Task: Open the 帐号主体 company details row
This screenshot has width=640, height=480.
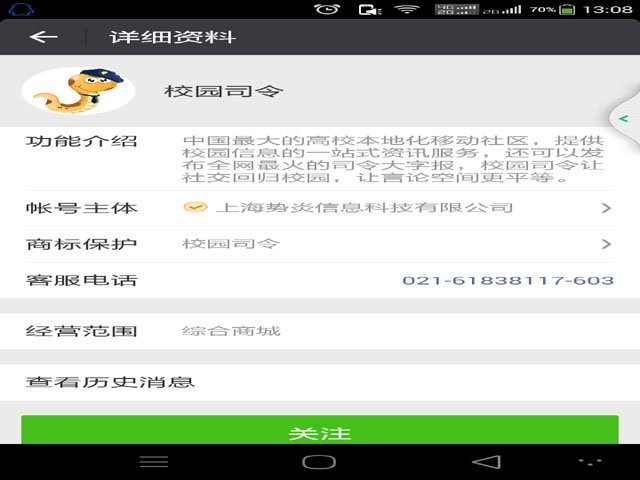Action: pos(320,208)
